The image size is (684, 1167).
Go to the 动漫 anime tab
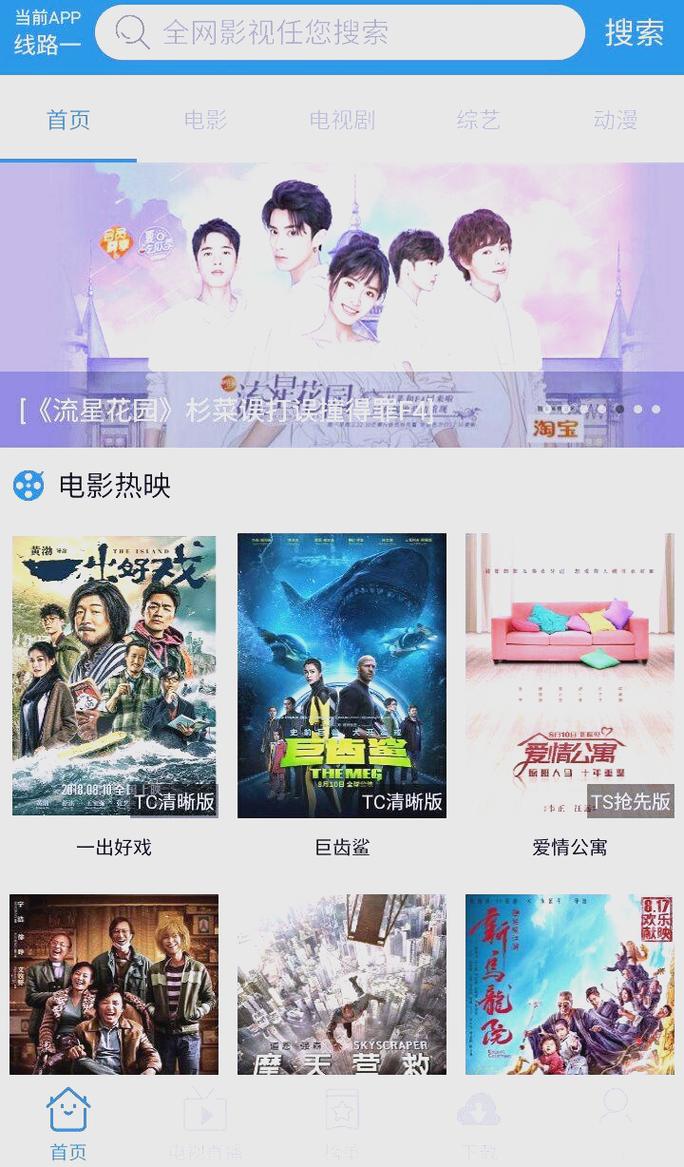coord(615,121)
